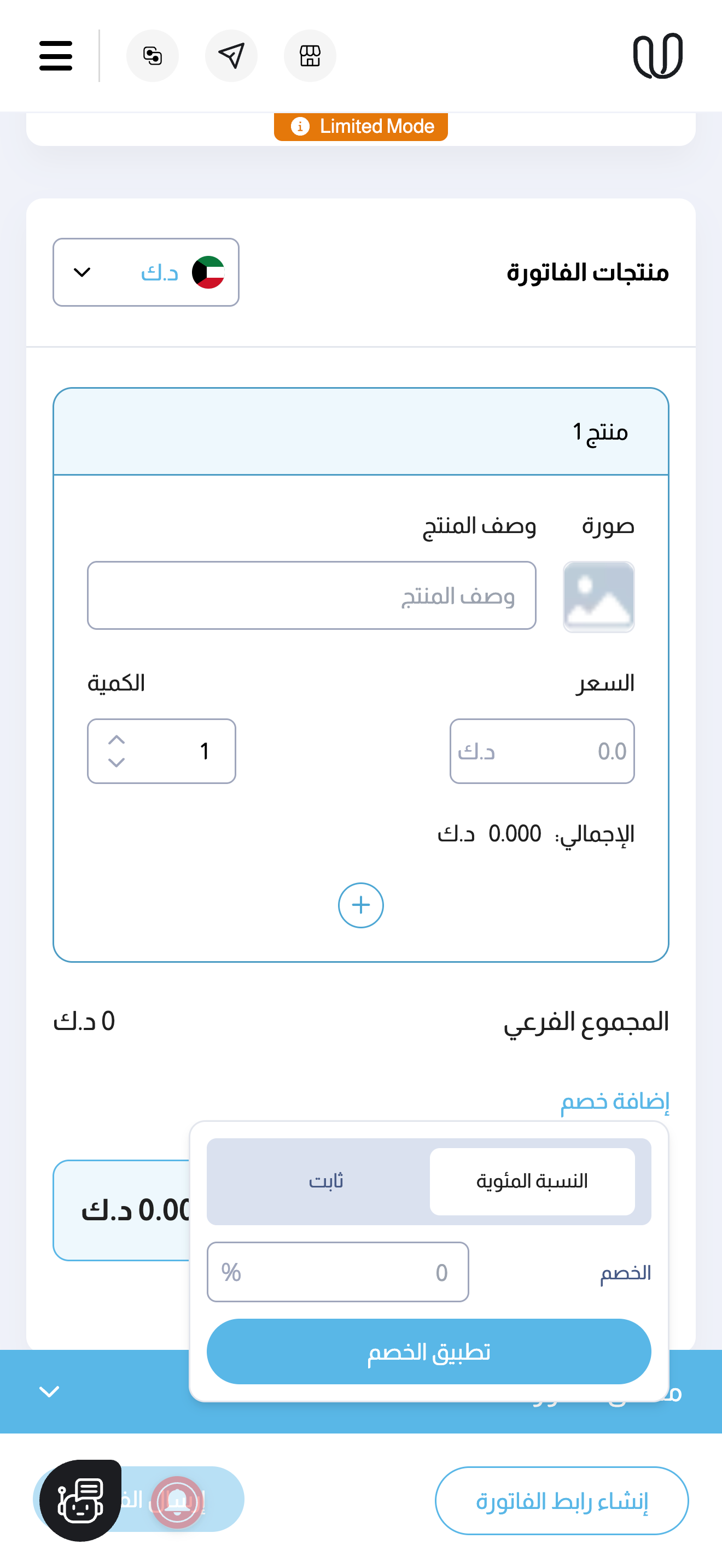Apply discount with تطبيق الخصم button
This screenshot has height=1568, width=722.
pos(429,1352)
